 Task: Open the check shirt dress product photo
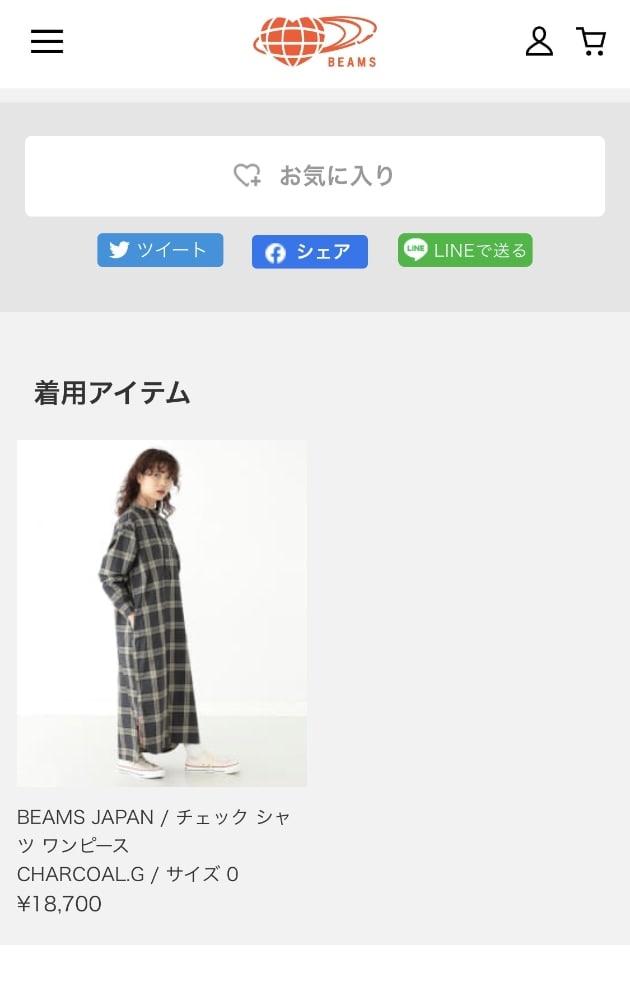click(x=162, y=613)
